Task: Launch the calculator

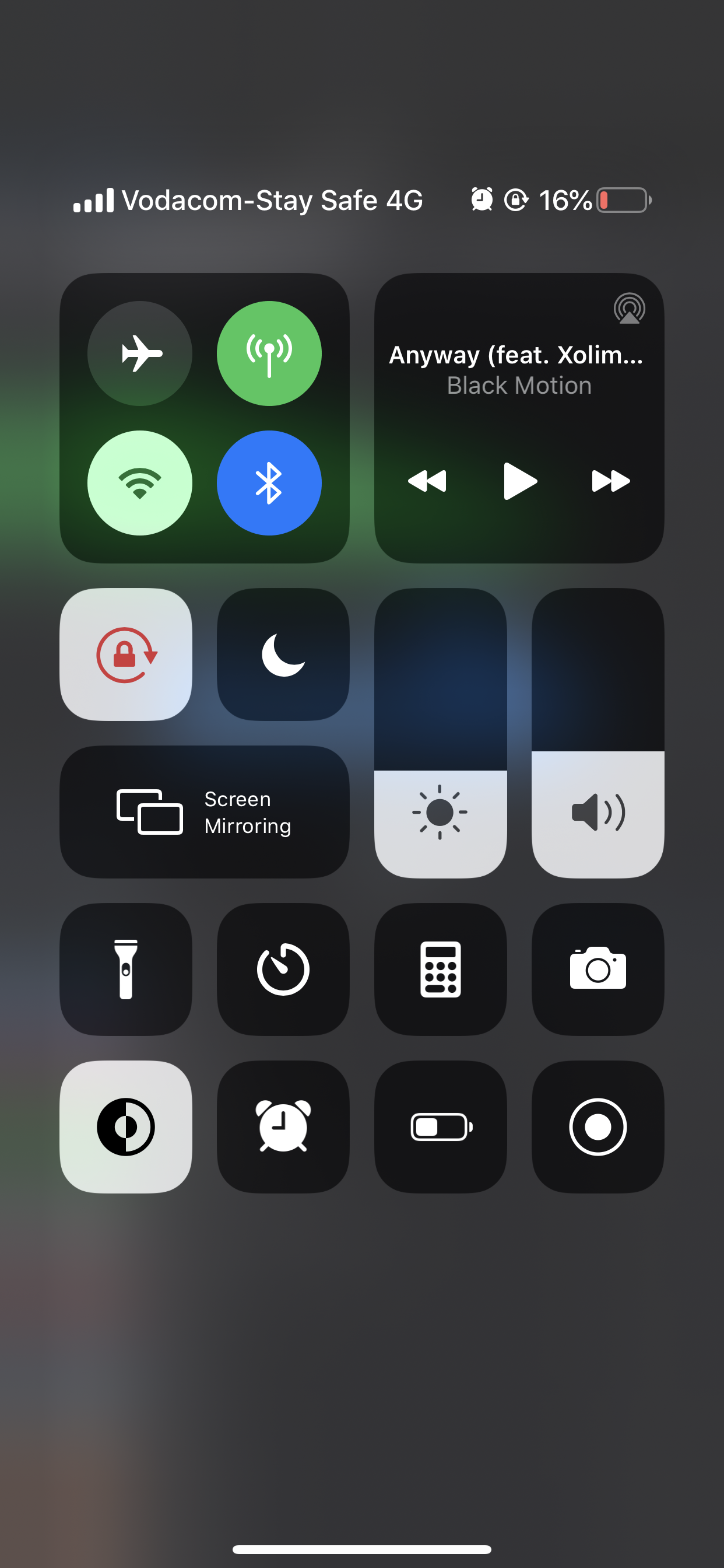Action: coord(440,969)
